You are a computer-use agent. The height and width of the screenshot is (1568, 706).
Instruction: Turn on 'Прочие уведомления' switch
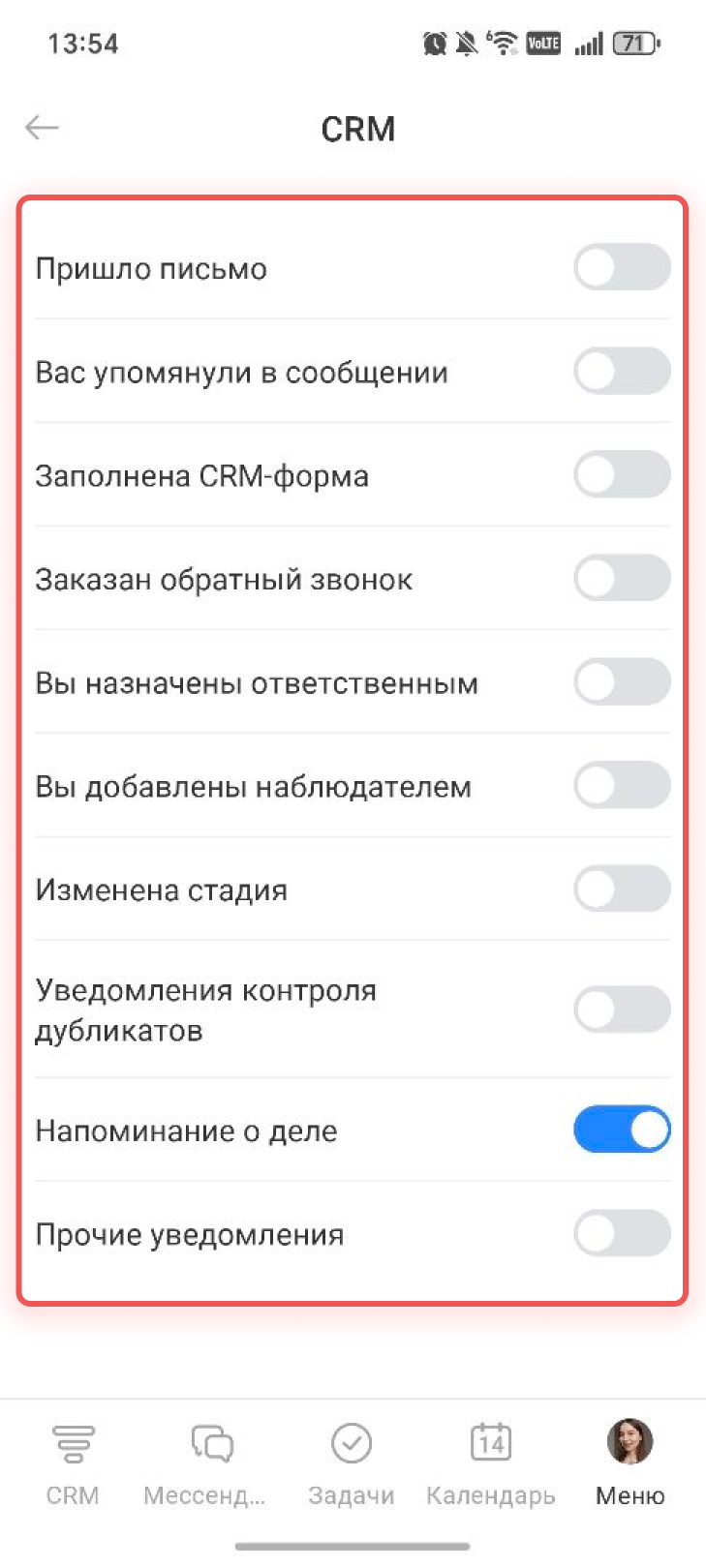pyautogui.click(x=621, y=1234)
